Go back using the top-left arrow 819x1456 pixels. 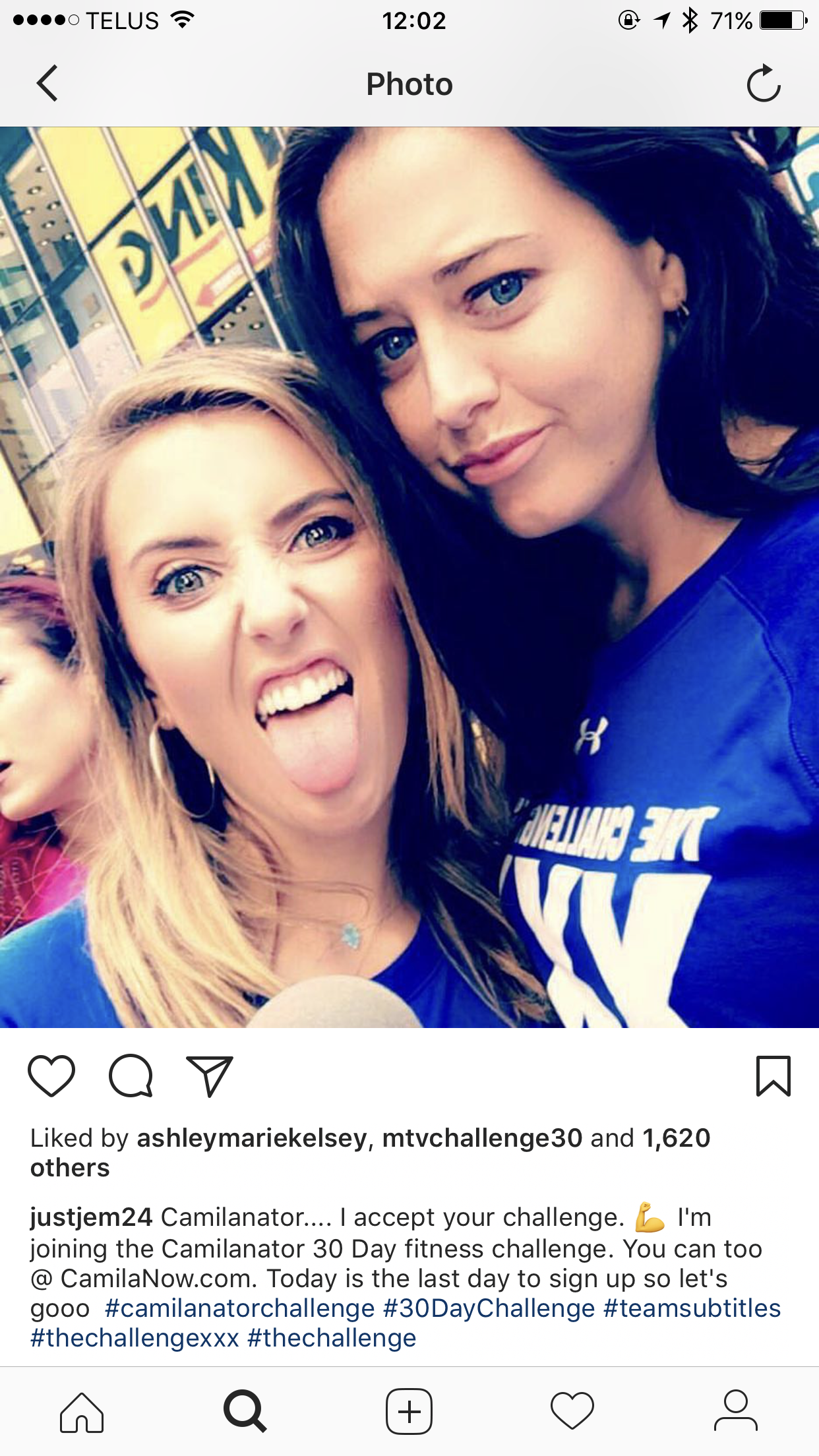pos(47,83)
